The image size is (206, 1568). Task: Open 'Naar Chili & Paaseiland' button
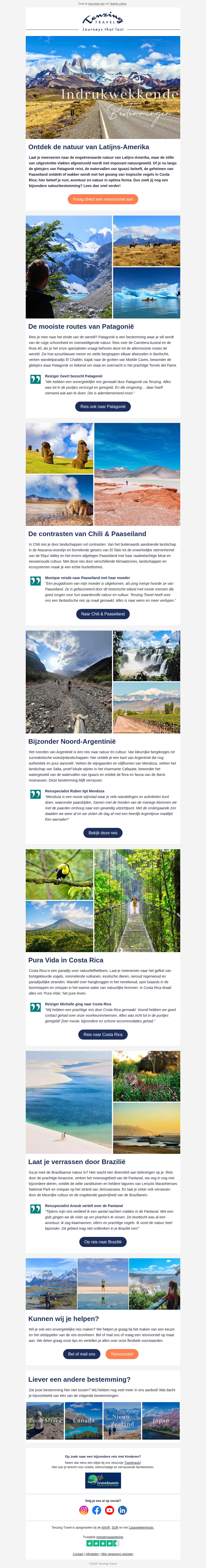pos(103,614)
